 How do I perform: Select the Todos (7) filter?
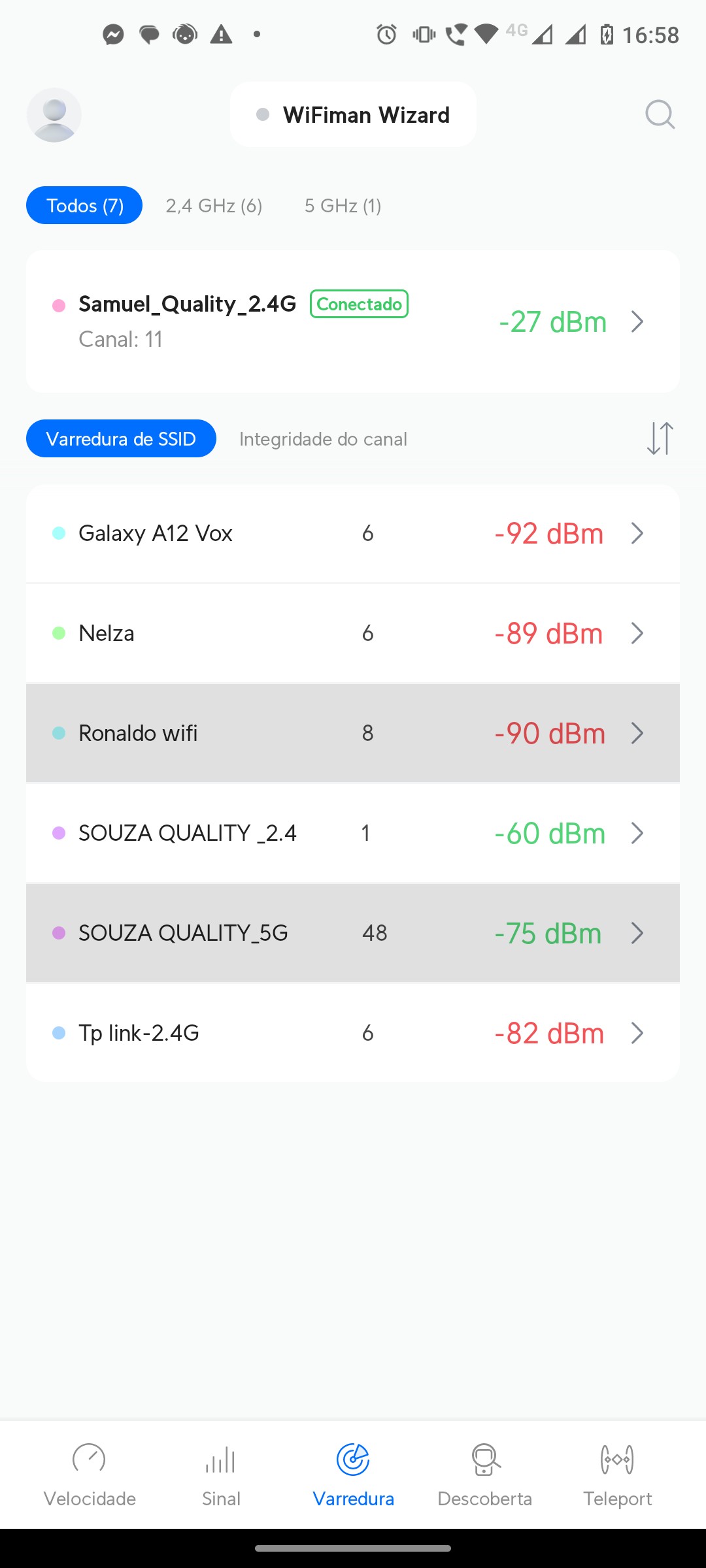click(x=84, y=206)
